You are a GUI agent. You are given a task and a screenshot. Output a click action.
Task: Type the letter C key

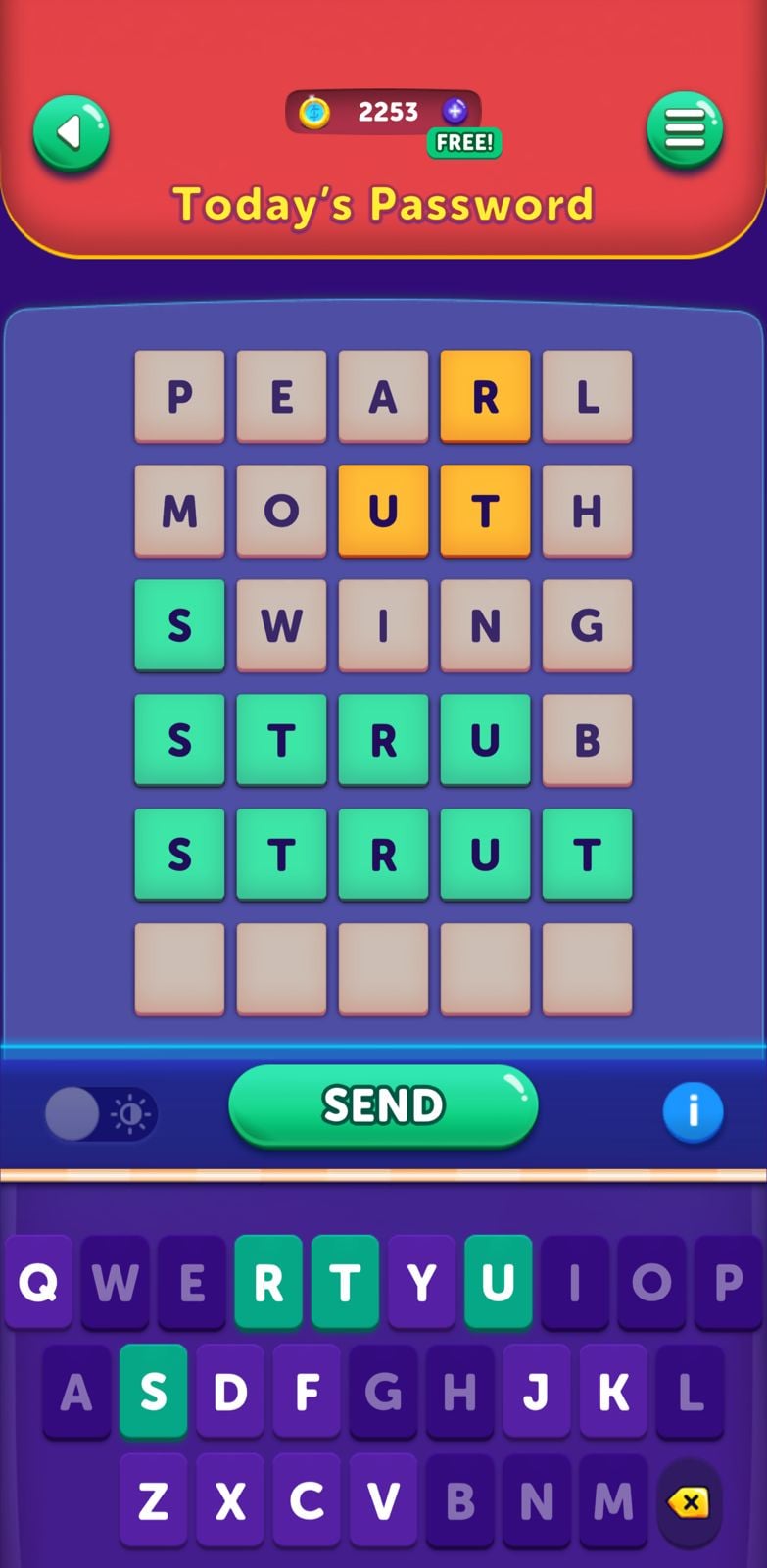click(307, 1500)
